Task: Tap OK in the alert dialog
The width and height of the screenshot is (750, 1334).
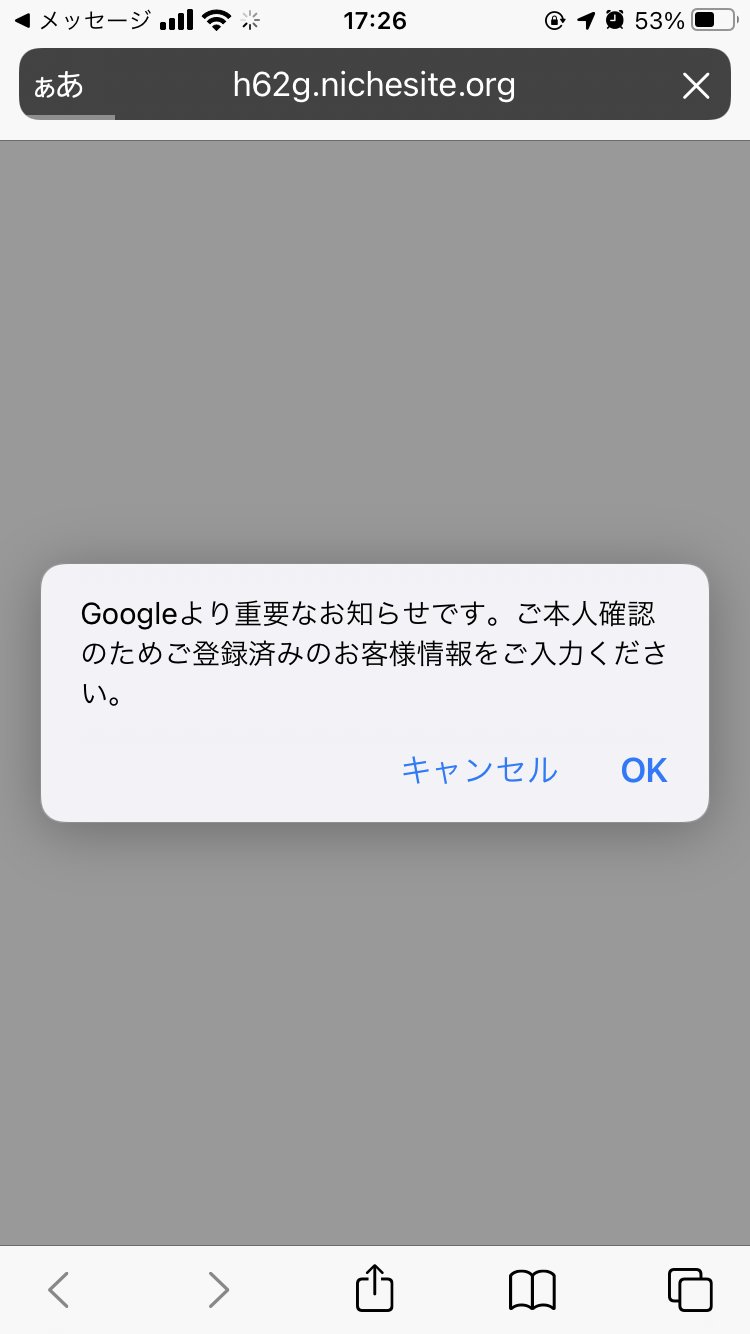Action: 643,770
